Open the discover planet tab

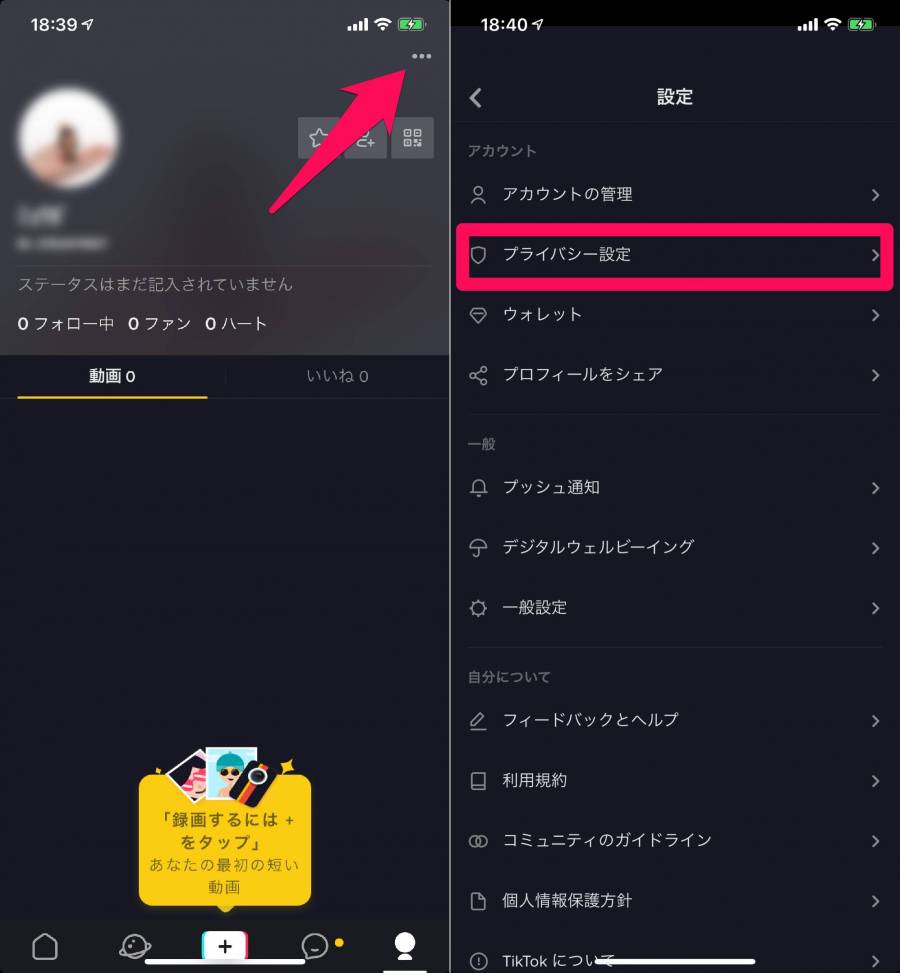(135, 945)
